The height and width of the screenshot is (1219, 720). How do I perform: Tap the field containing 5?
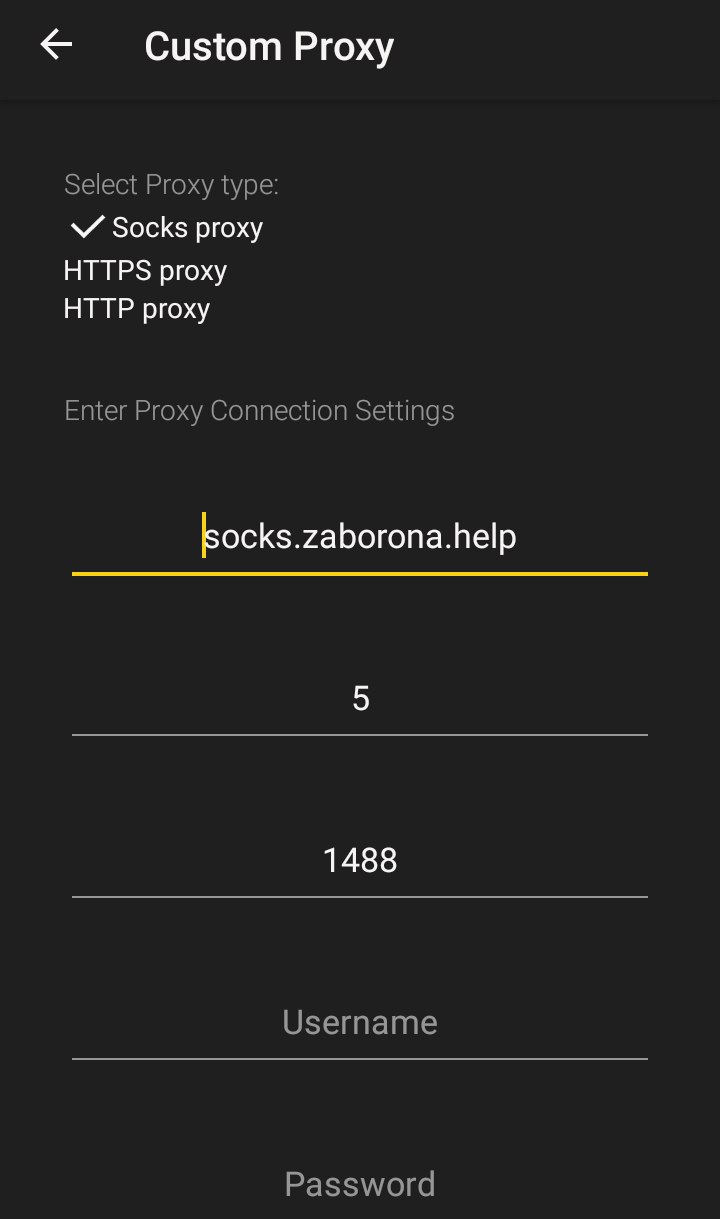point(360,698)
